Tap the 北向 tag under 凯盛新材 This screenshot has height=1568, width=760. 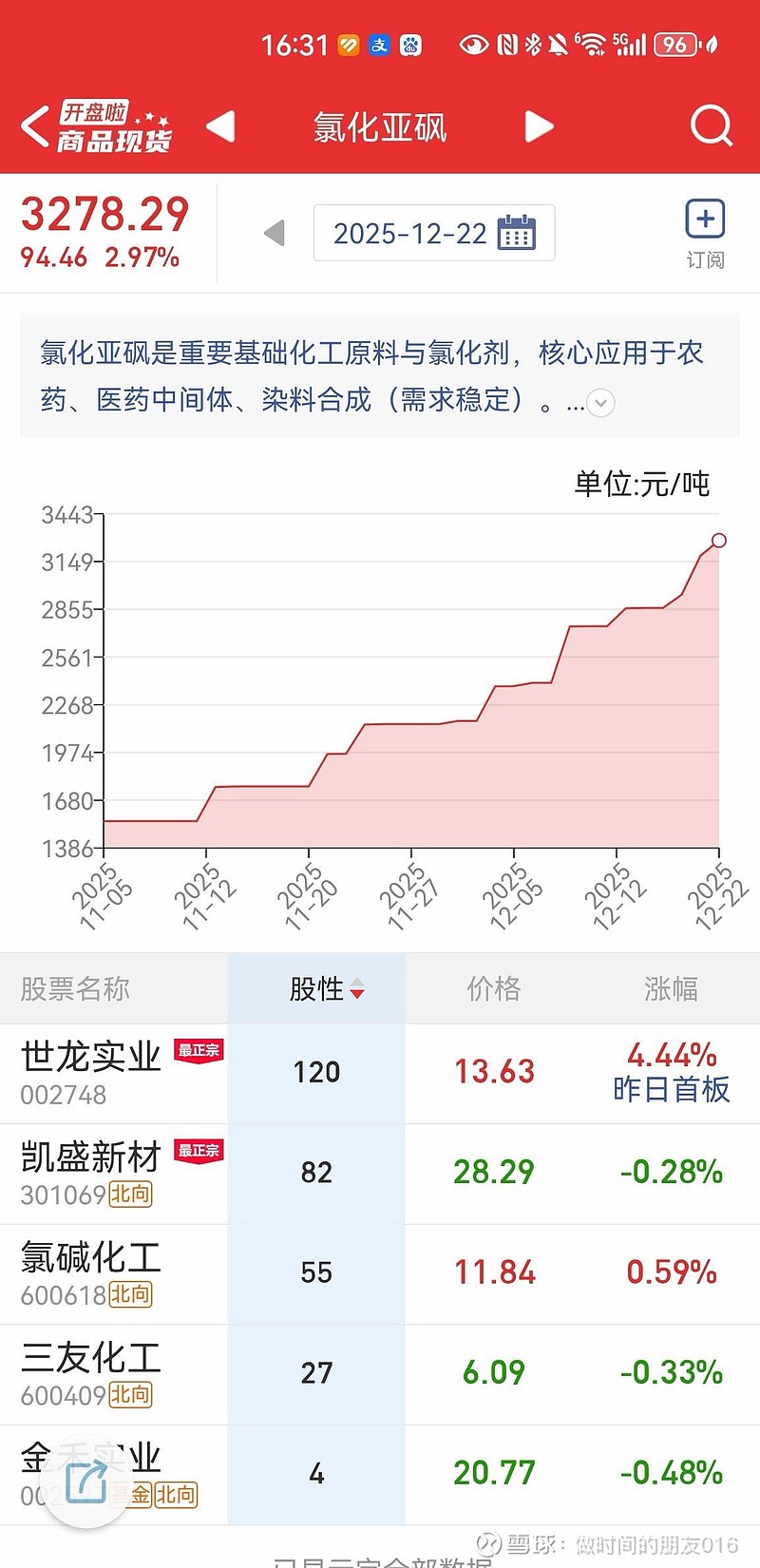click(130, 1195)
